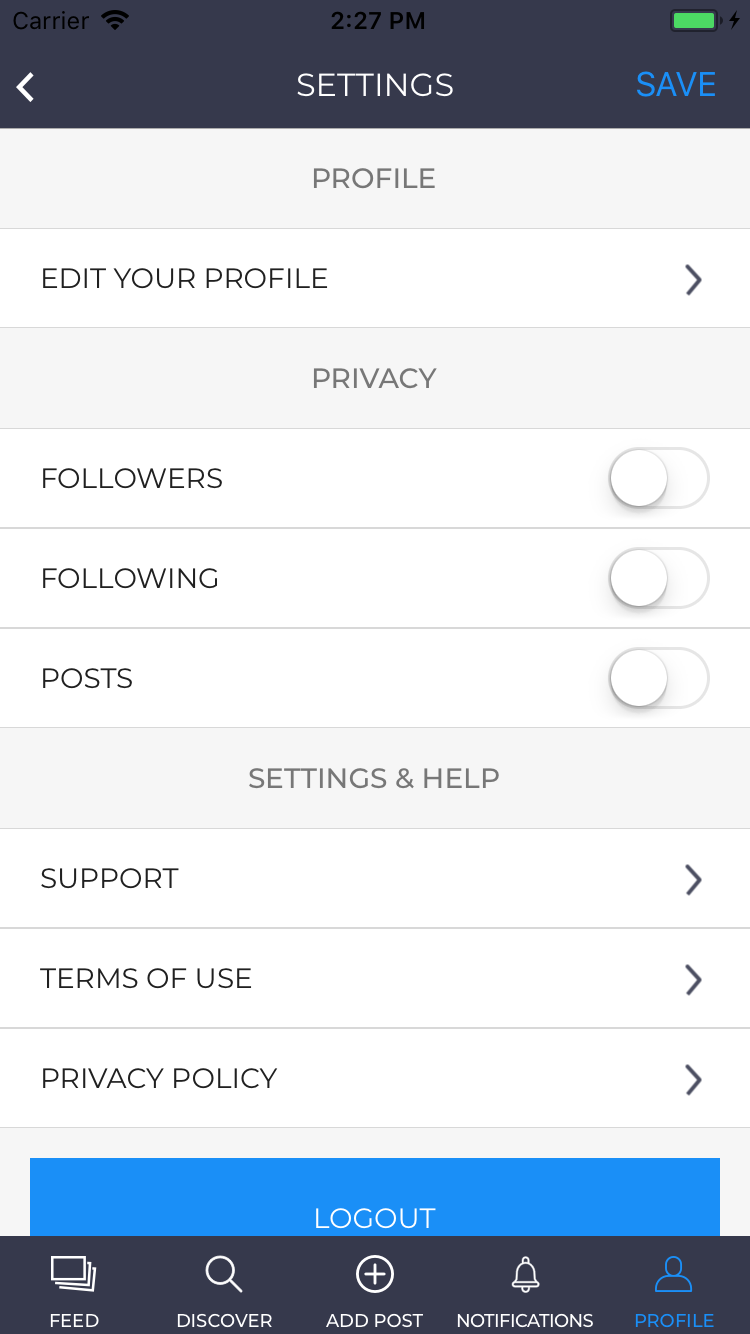The width and height of the screenshot is (750, 1334).
Task: Expand the Terms of Use chevron
Action: point(693,979)
